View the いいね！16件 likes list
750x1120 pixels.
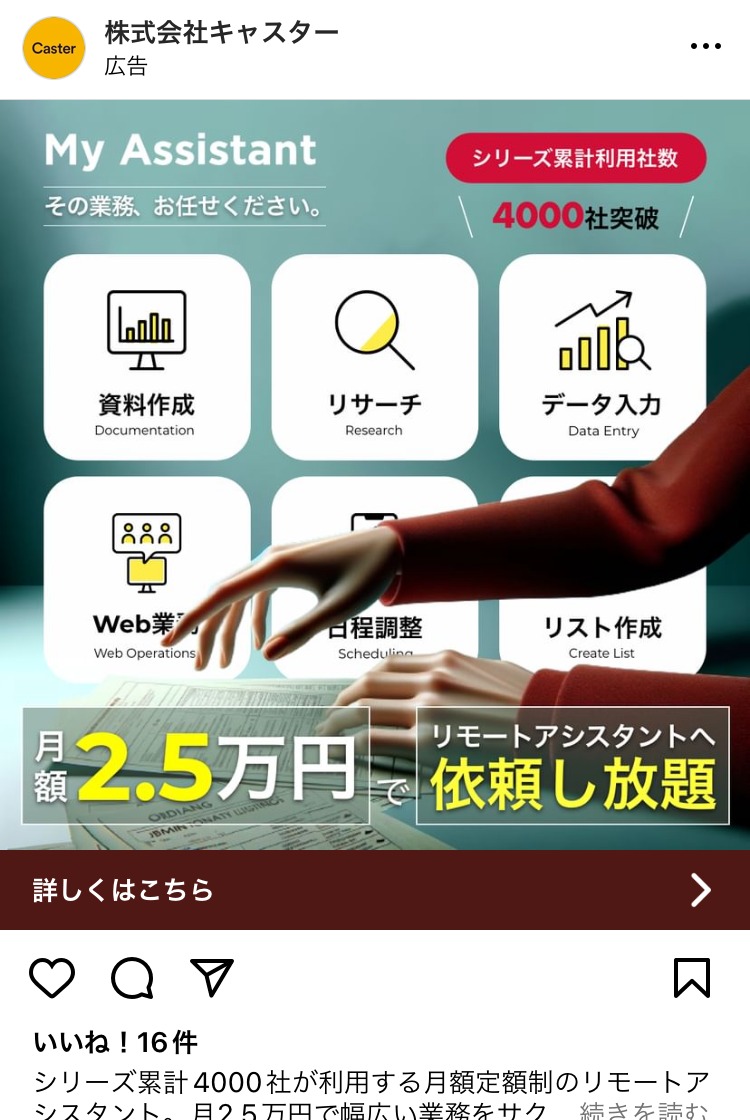pyautogui.click(x=115, y=1042)
